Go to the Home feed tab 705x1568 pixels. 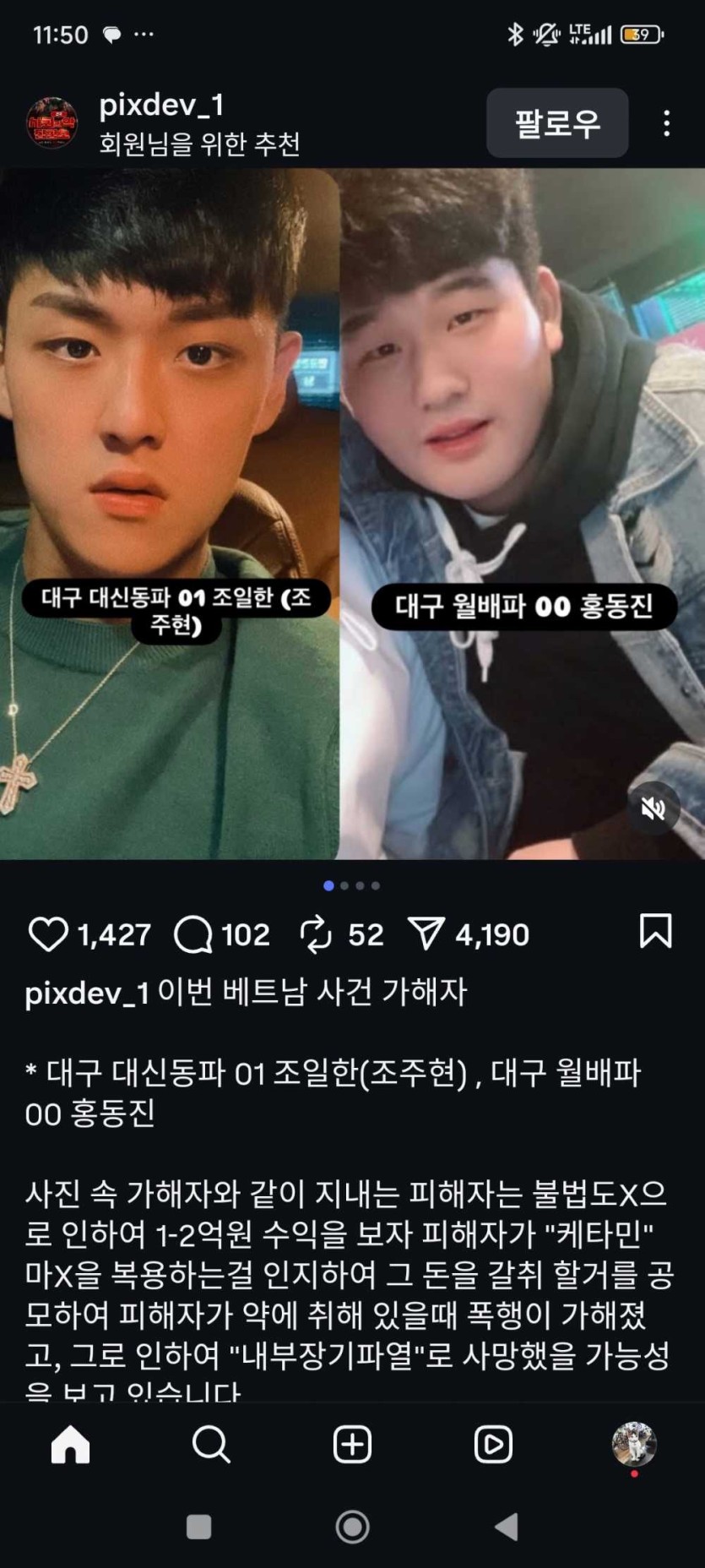point(70,1445)
